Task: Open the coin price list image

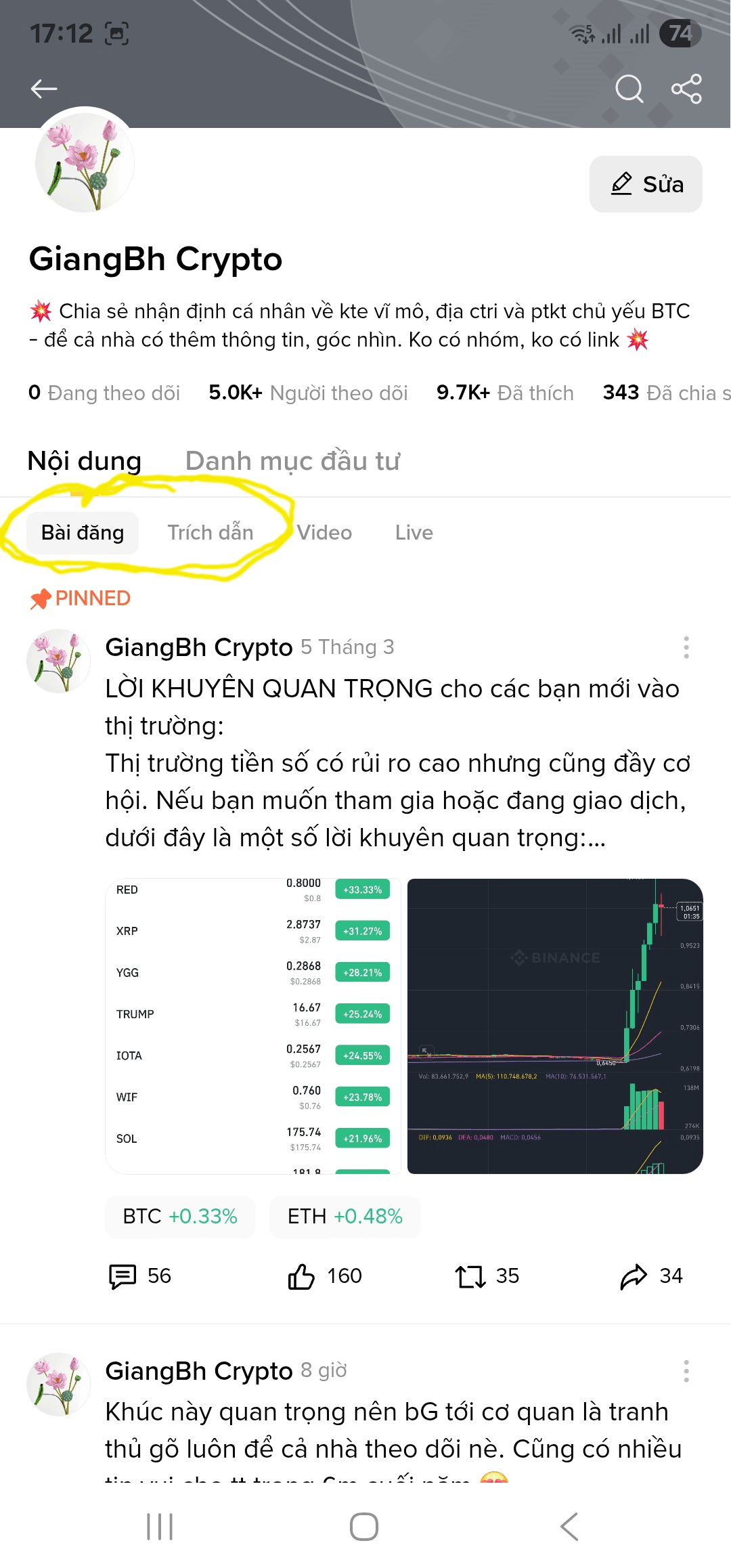Action: click(253, 1026)
